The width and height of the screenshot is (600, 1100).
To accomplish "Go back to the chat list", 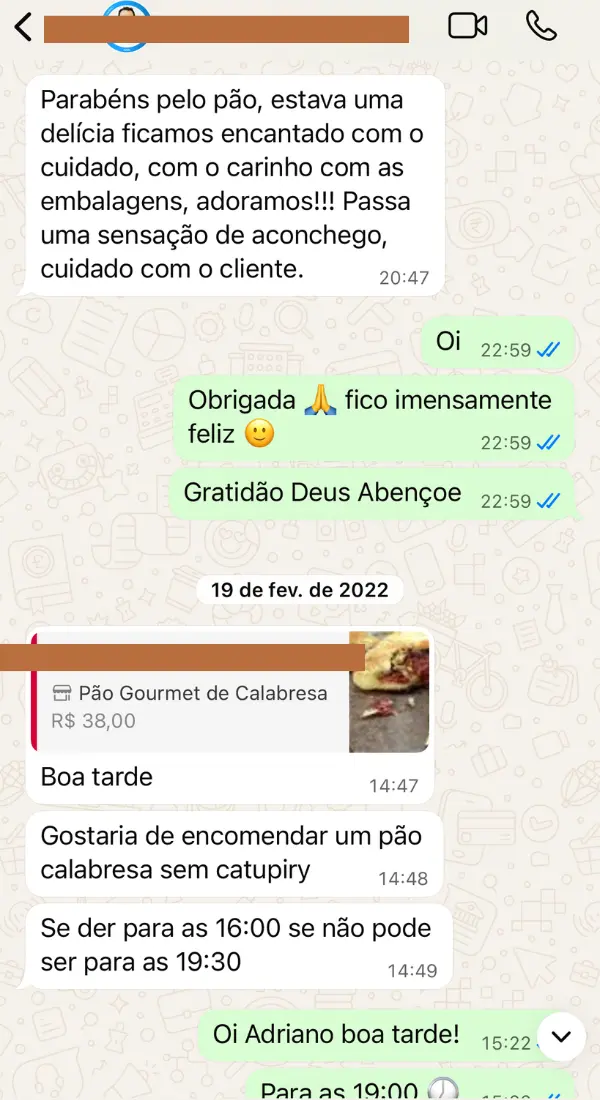I will [x=24, y=27].
